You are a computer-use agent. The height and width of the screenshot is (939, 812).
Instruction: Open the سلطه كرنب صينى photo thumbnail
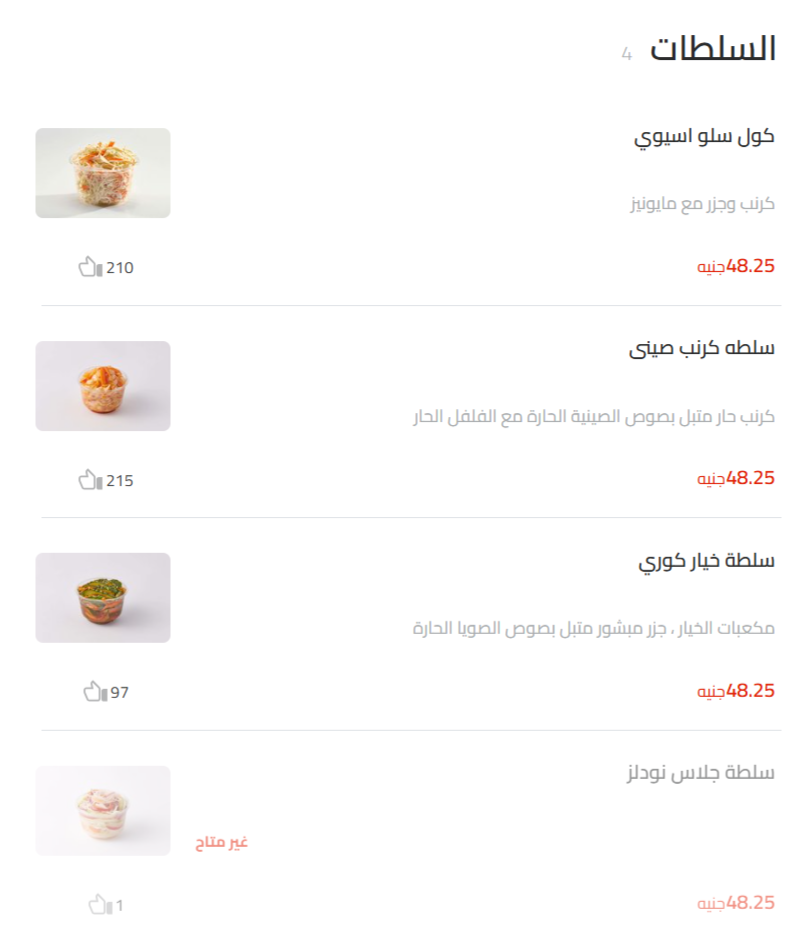(103, 385)
